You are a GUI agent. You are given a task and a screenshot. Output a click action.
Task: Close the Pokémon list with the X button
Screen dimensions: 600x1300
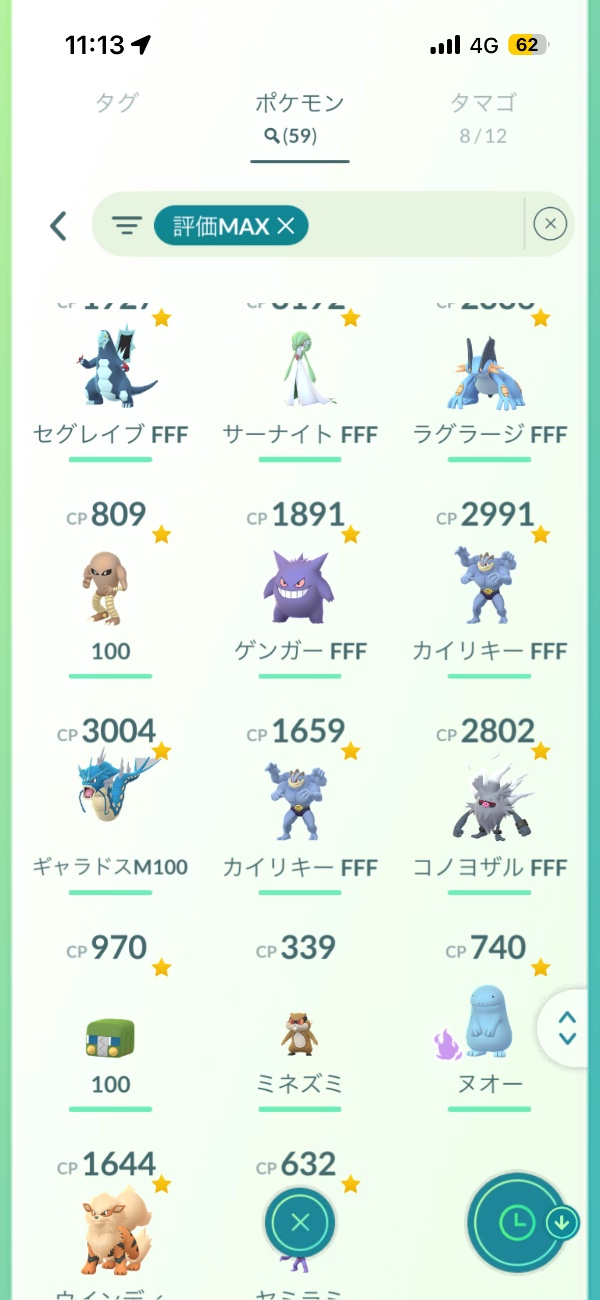[x=300, y=1222]
